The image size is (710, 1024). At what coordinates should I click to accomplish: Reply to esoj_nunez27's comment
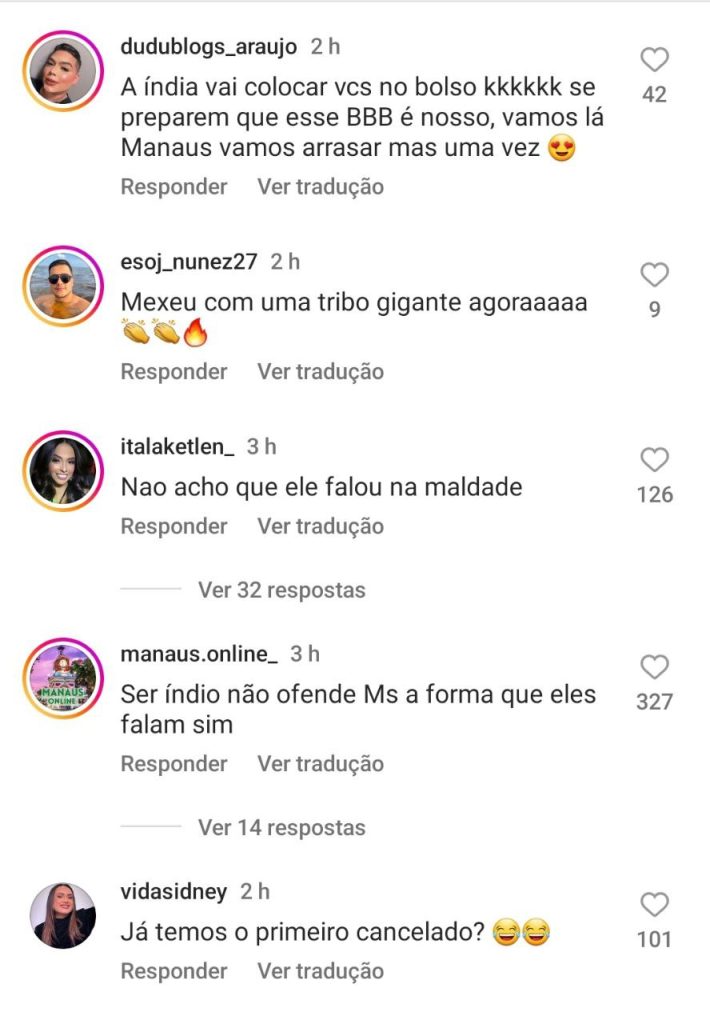pyautogui.click(x=174, y=372)
